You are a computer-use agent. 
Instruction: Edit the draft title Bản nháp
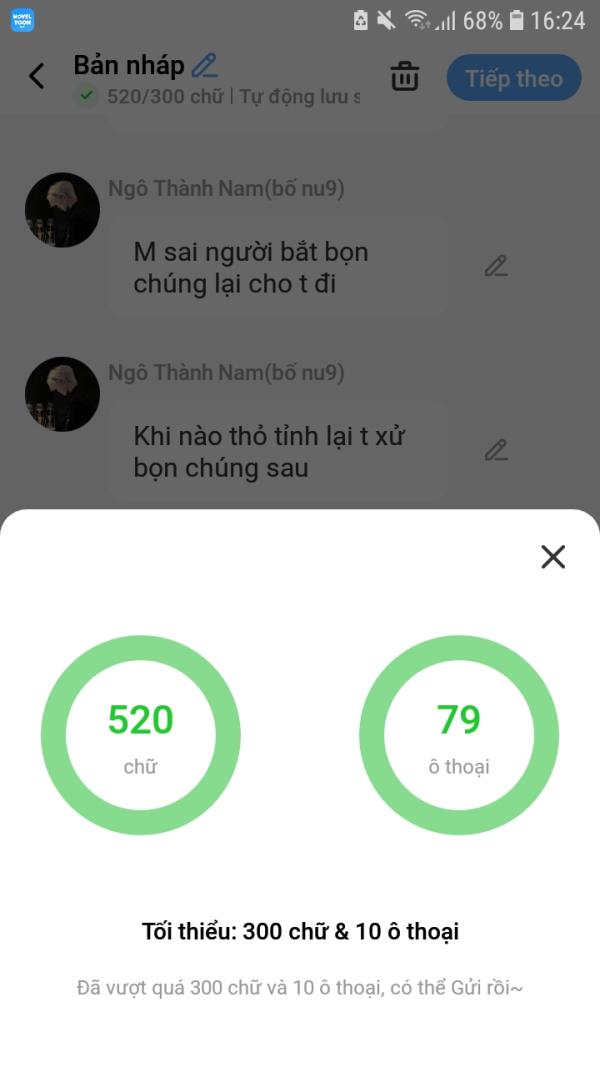205,66
